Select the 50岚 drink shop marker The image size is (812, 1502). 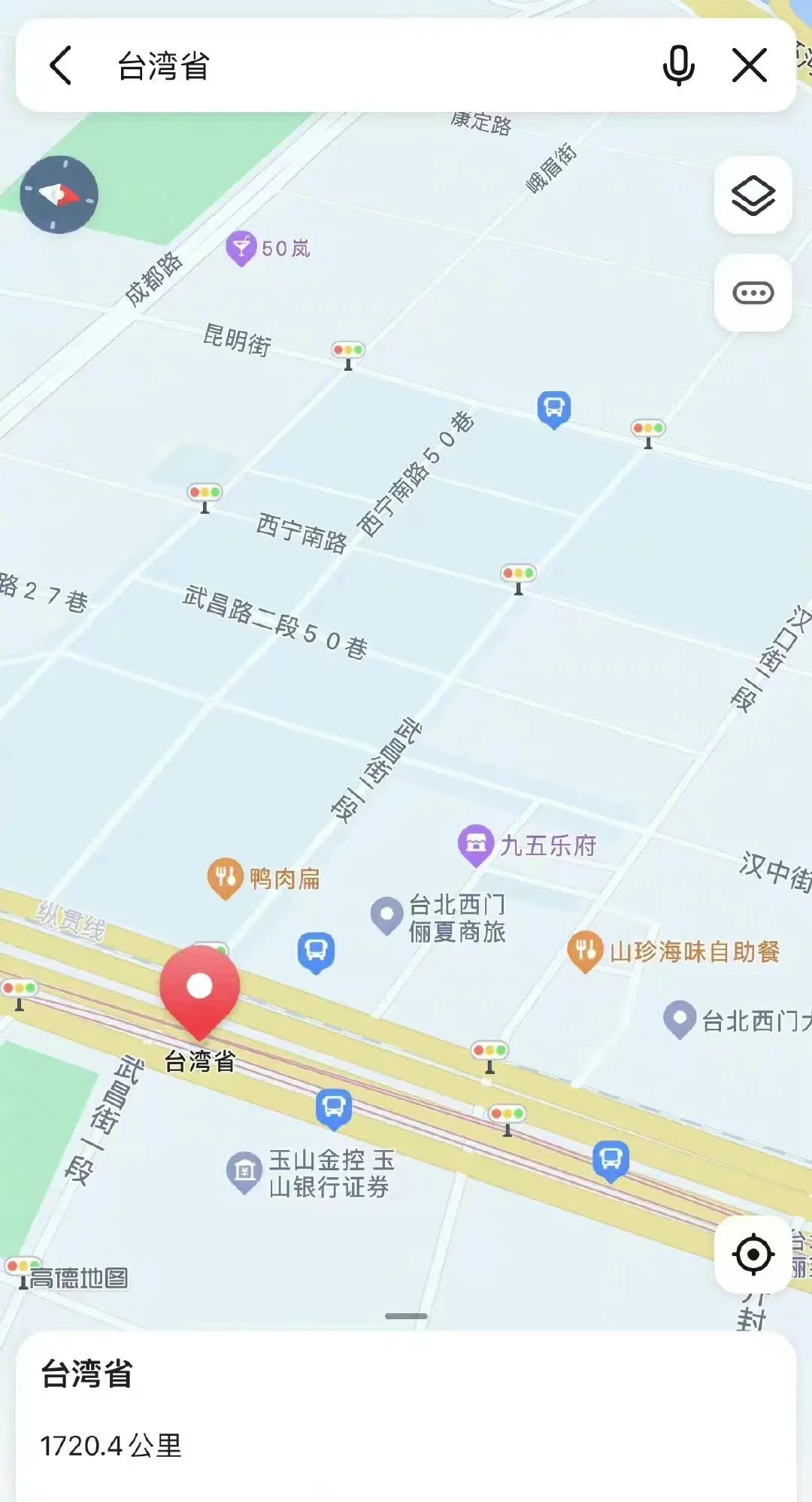[x=242, y=247]
